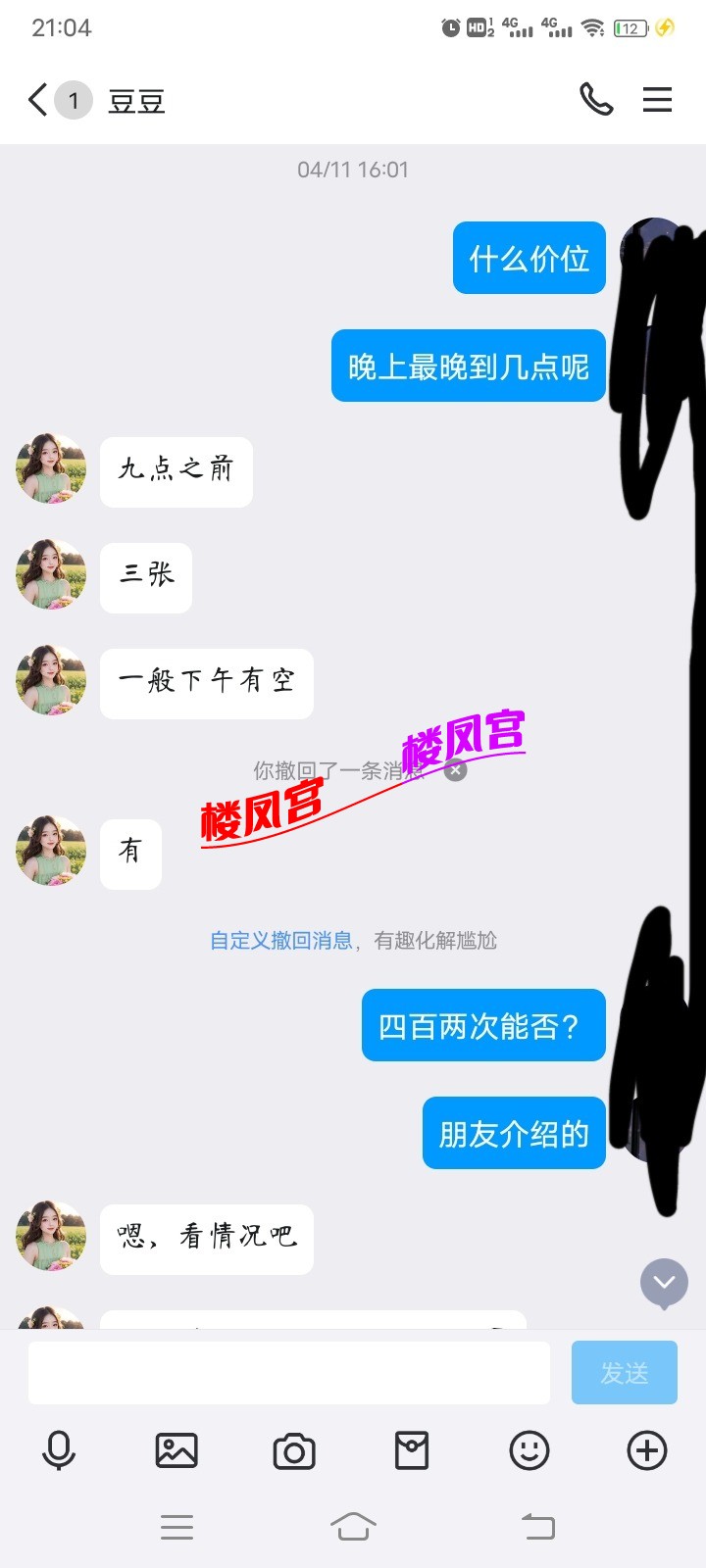Viewport: 706px width, 1568px height.
Task: Go back to the message list
Action: (37, 100)
